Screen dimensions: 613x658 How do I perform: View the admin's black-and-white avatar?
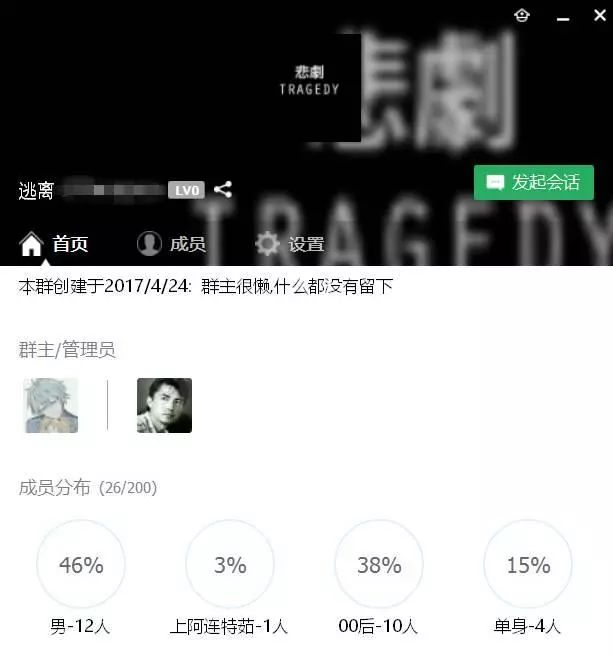pyautogui.click(x=164, y=405)
